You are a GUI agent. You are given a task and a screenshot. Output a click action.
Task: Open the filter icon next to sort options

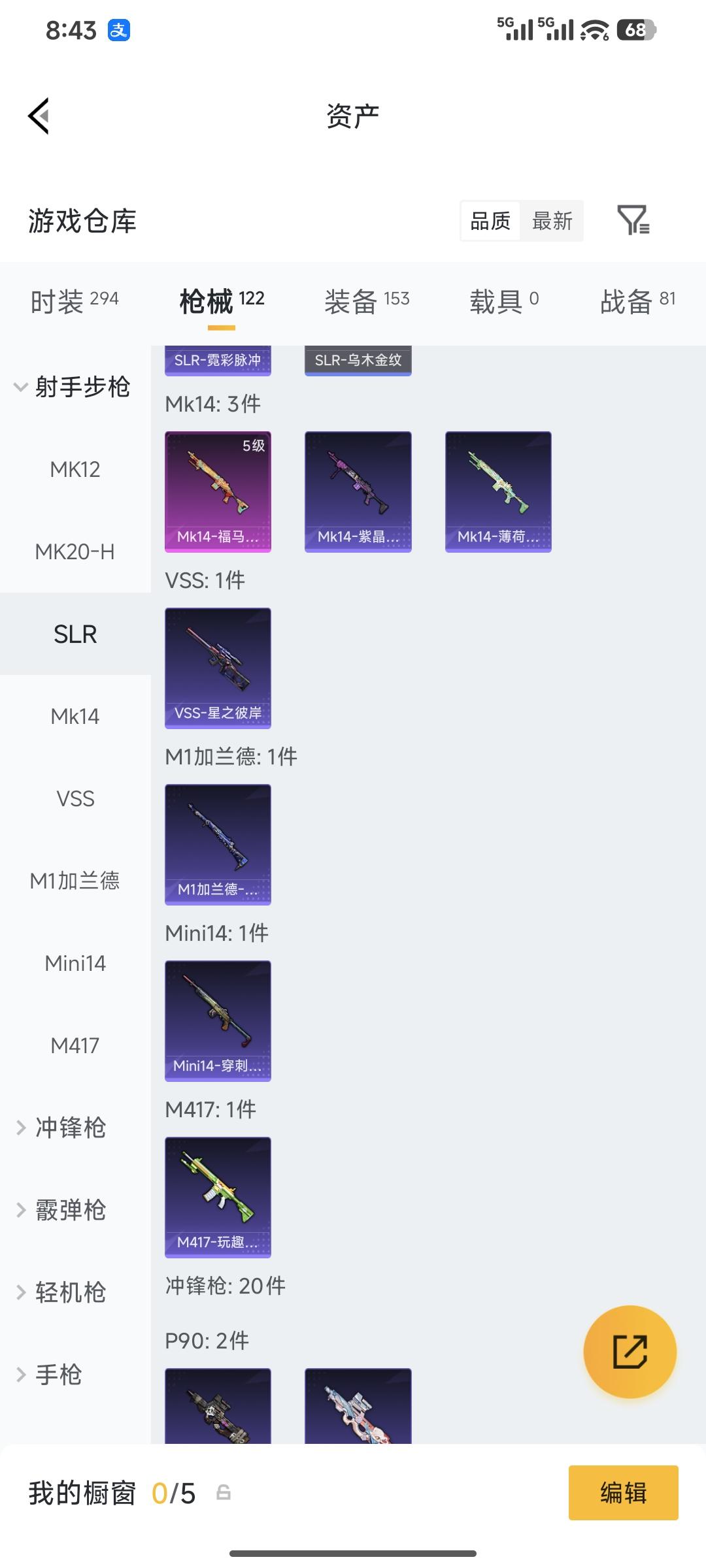633,221
